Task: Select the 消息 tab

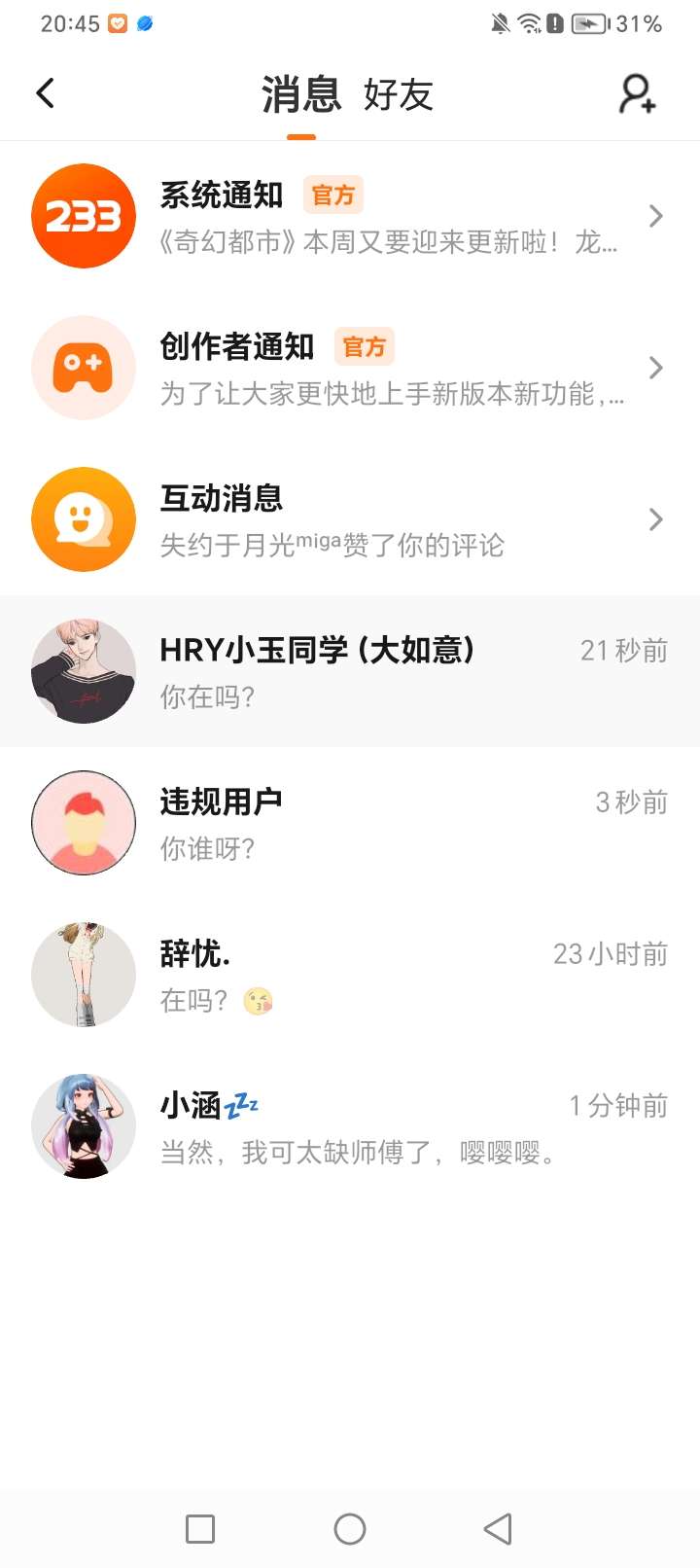Action: click(301, 95)
